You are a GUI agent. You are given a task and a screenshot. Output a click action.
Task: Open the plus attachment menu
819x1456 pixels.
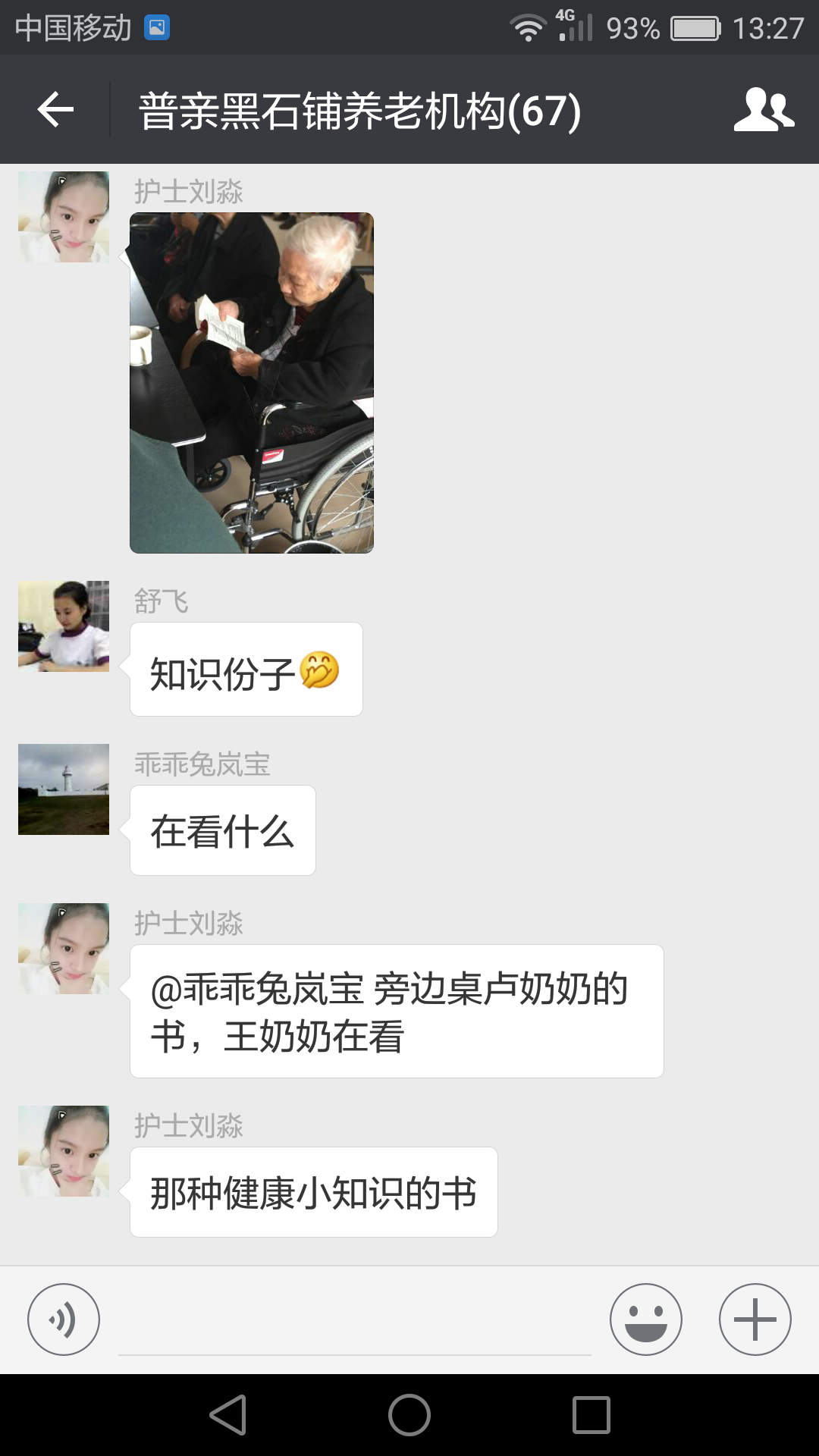tap(755, 1319)
